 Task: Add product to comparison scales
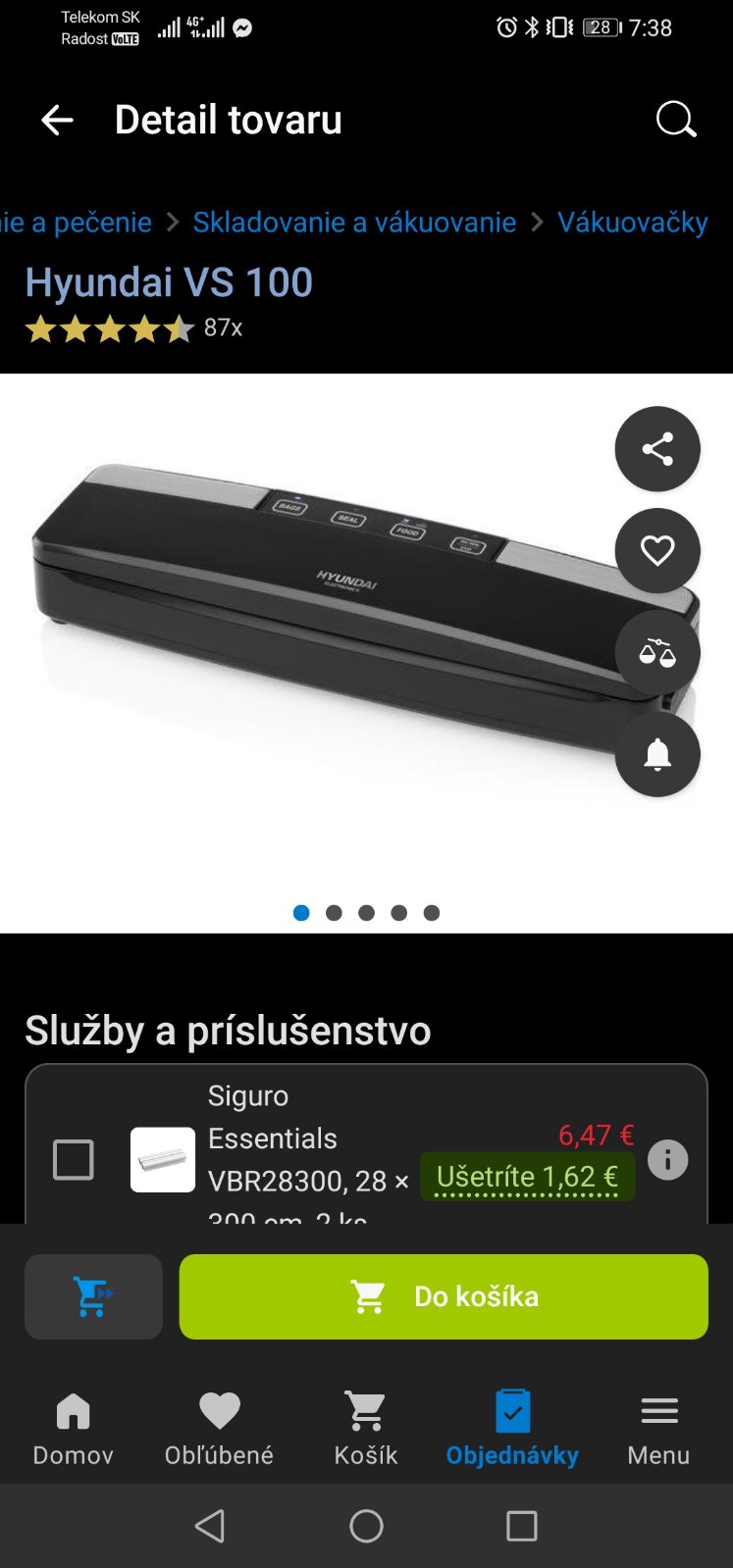(x=657, y=653)
